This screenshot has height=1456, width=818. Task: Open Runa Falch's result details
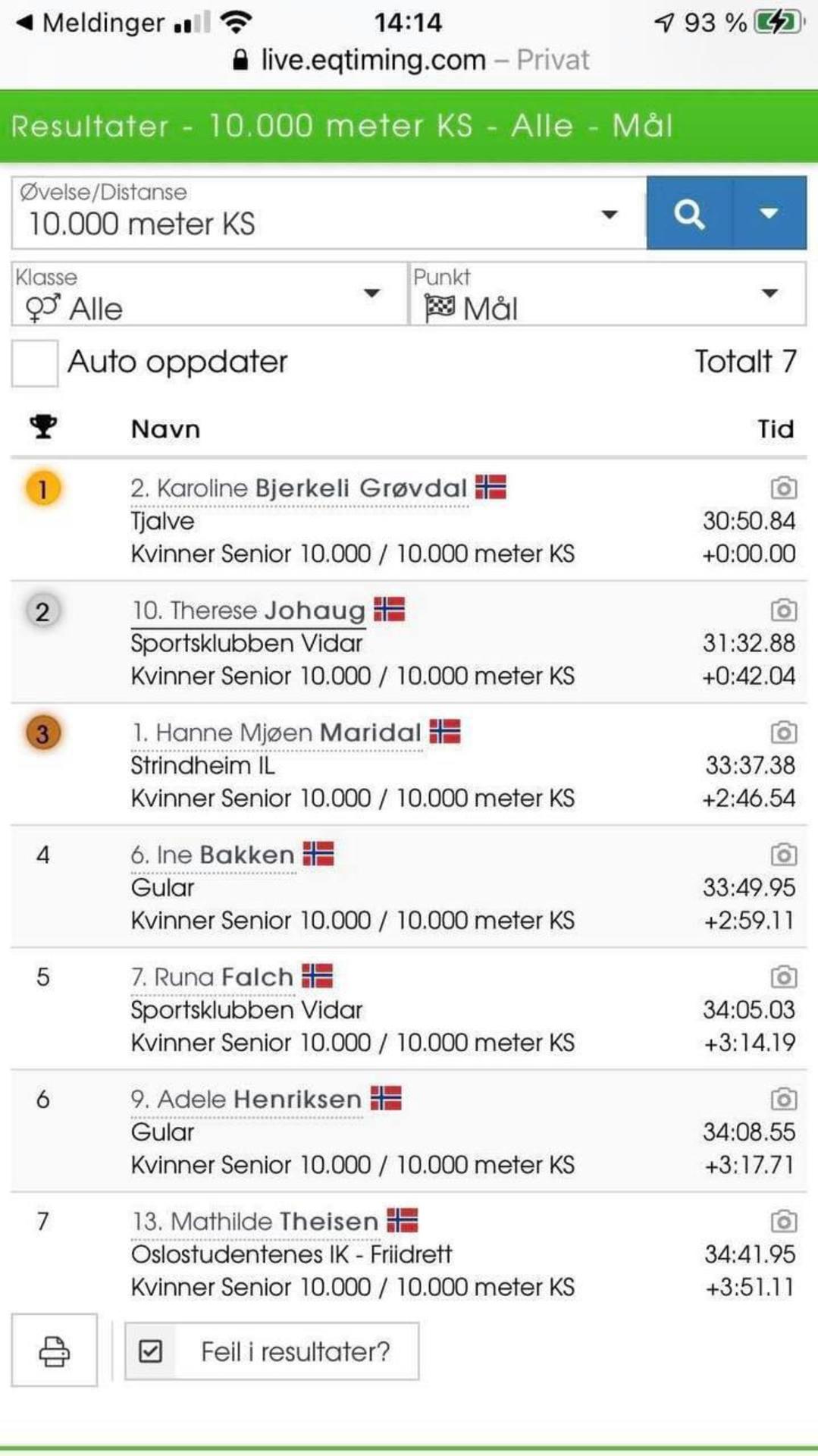click(x=212, y=977)
